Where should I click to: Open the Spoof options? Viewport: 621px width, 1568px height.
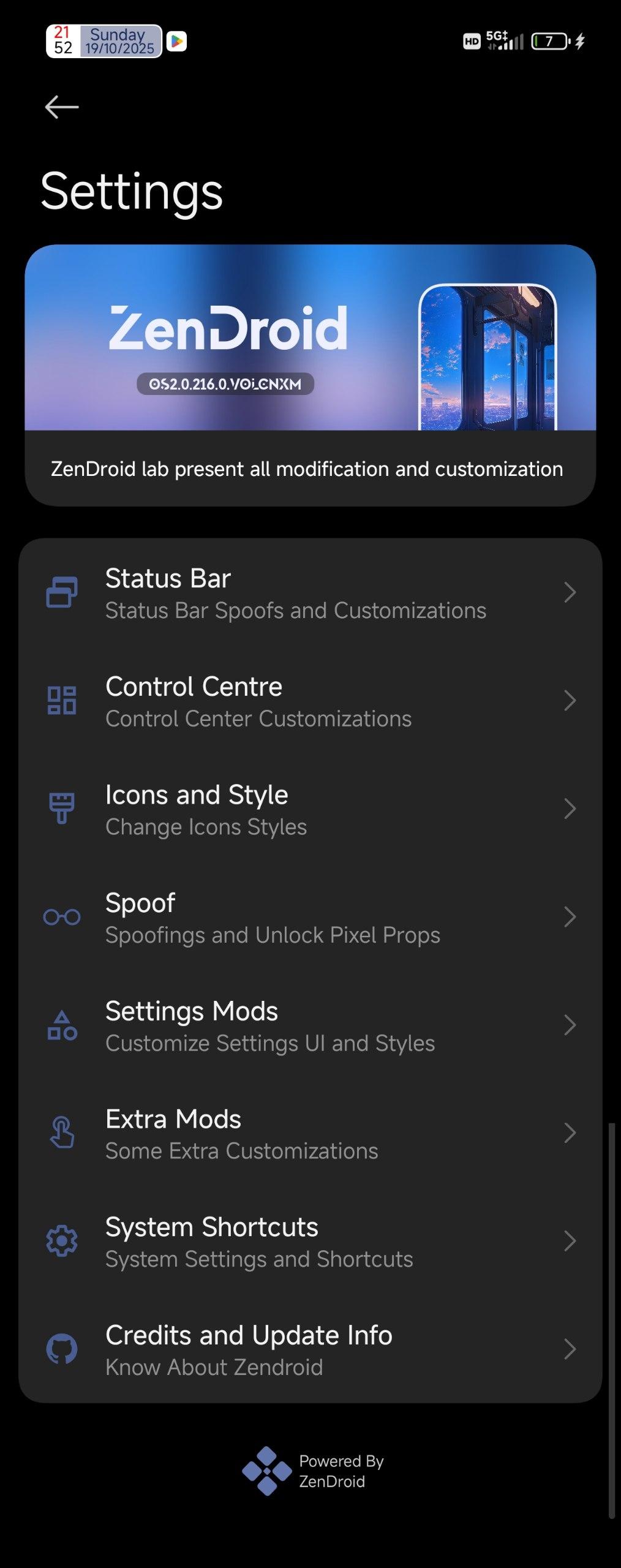(x=310, y=918)
